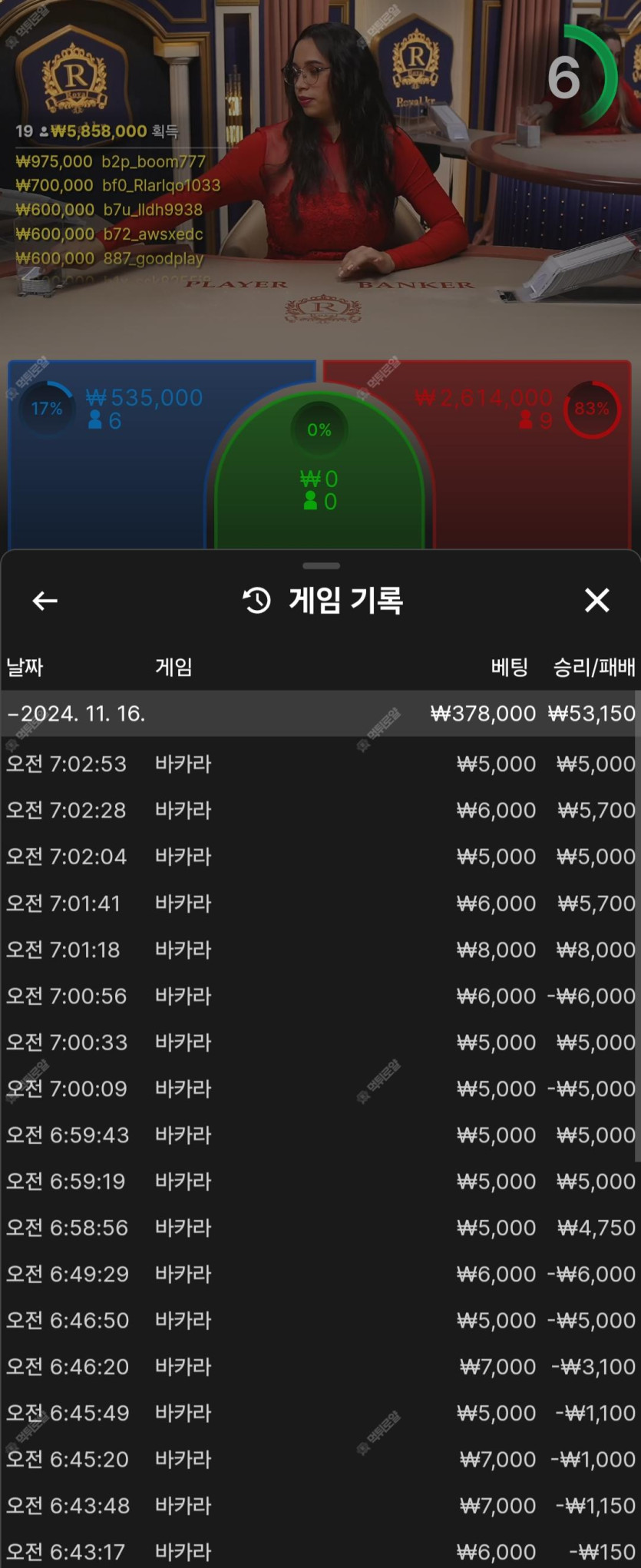Open the 6:45:49 baccarat round details
This screenshot has width=641, height=1568.
point(320,1413)
